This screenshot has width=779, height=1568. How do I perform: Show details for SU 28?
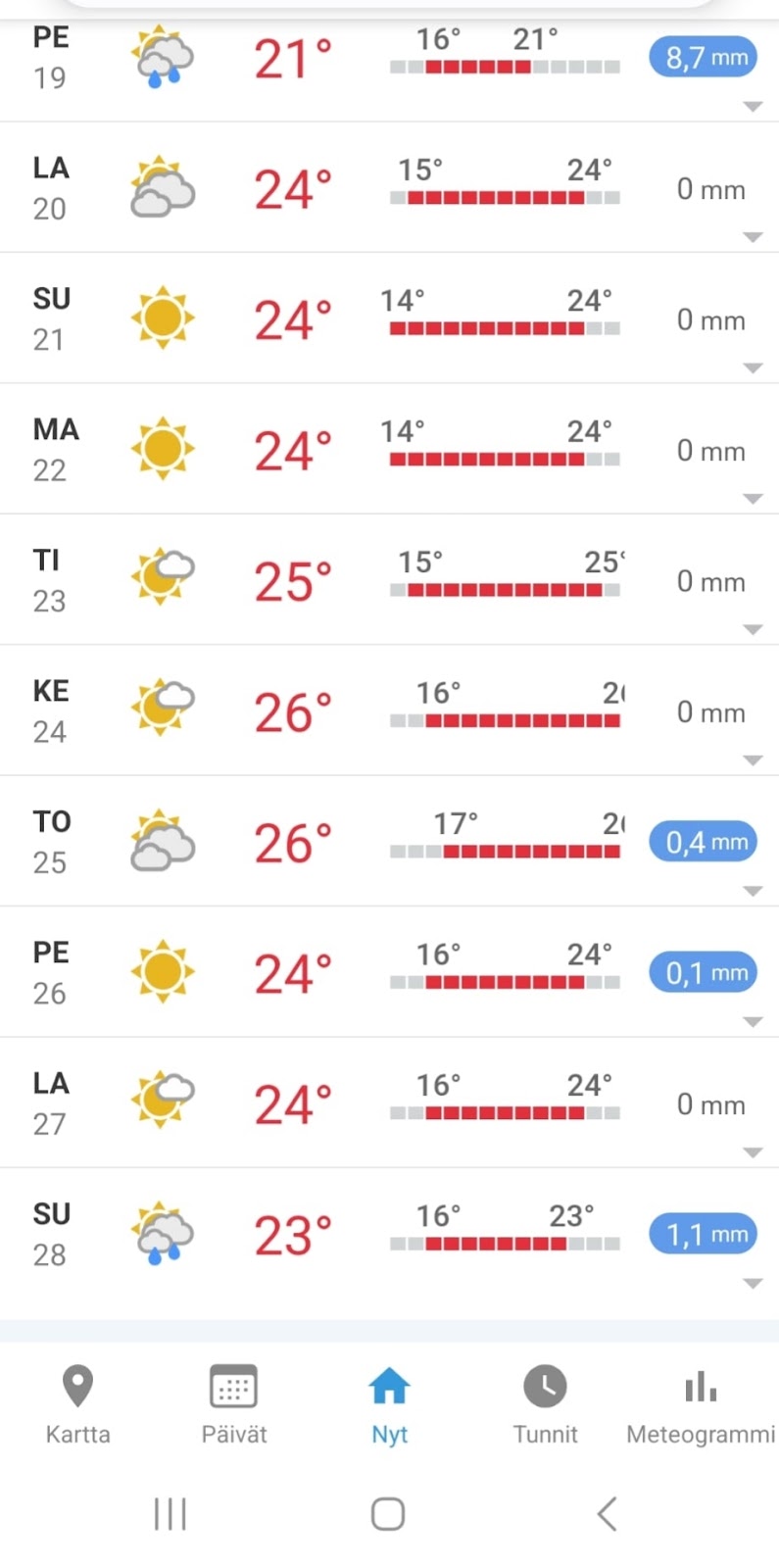(x=753, y=1284)
